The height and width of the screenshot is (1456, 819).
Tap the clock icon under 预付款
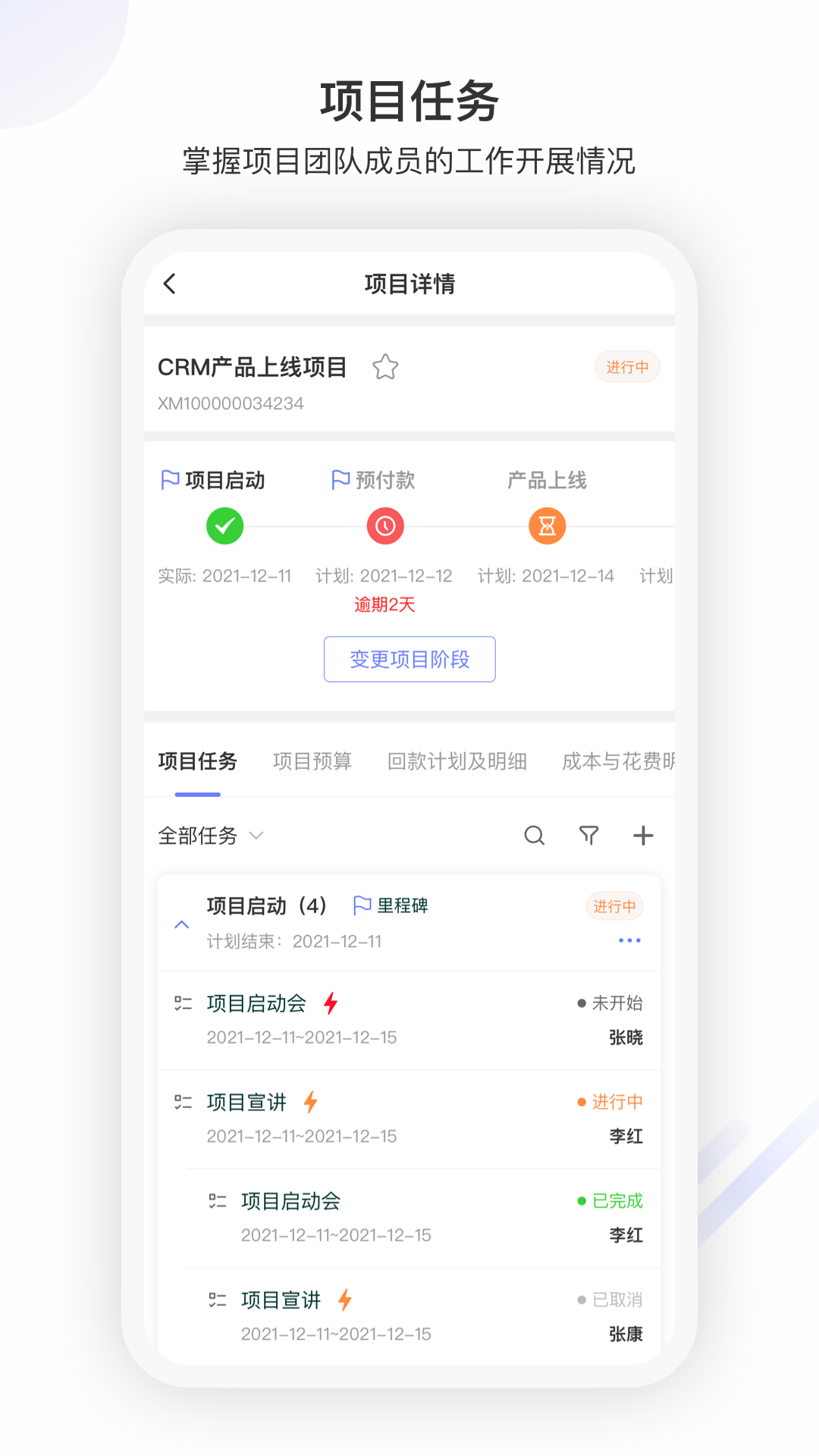[385, 526]
